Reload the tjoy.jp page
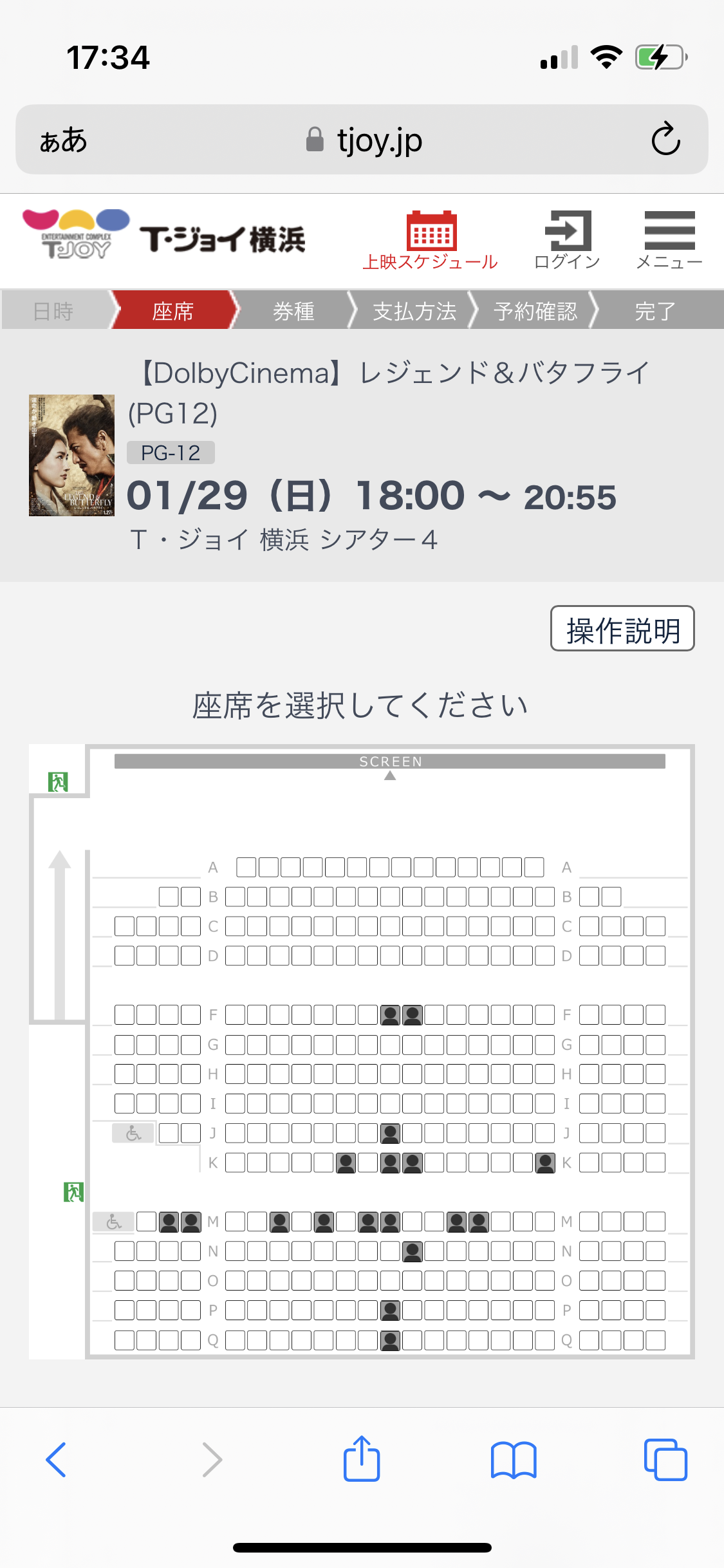Image resolution: width=724 pixels, height=1568 pixels. pos(665,139)
